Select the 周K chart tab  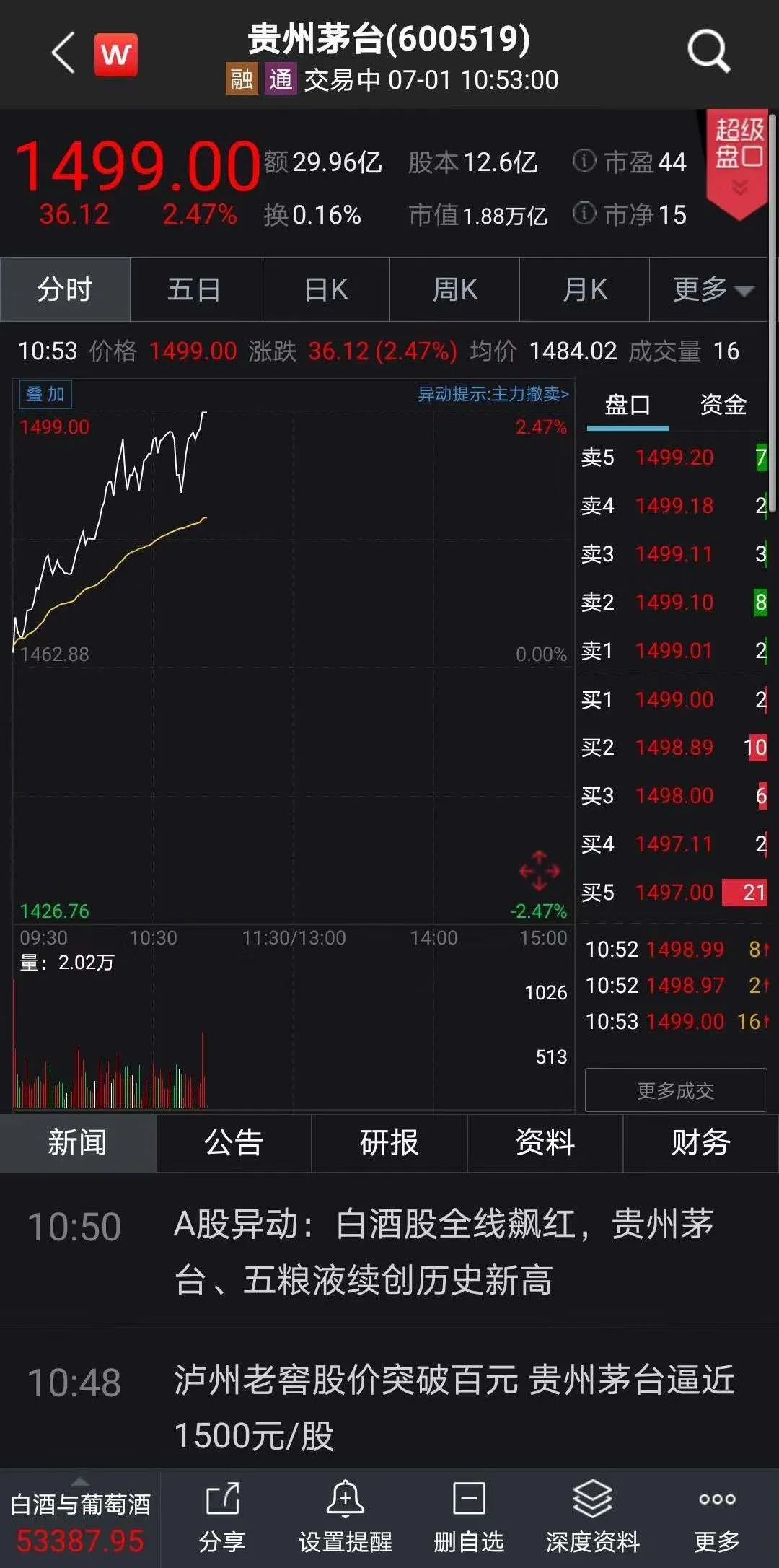pyautogui.click(x=454, y=290)
